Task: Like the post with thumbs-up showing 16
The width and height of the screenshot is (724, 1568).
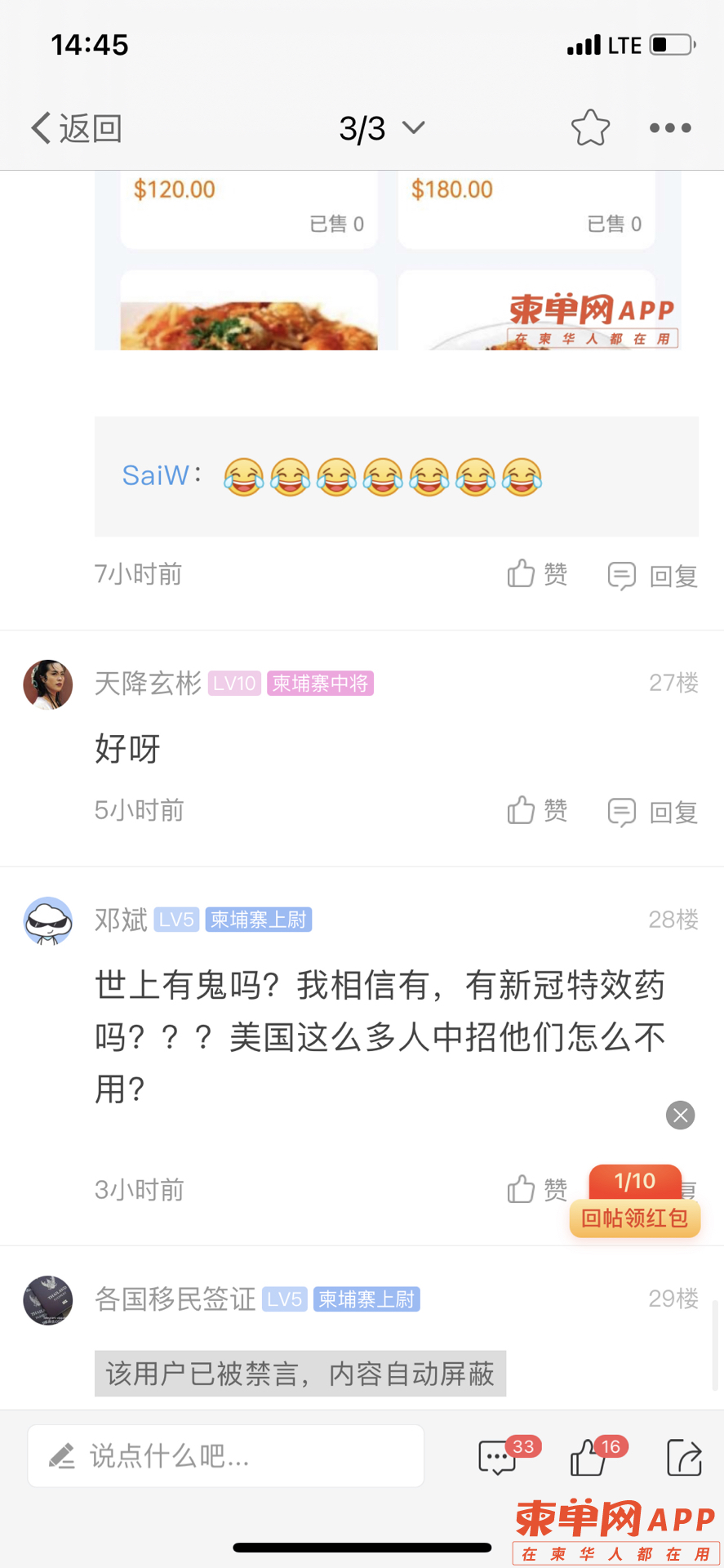Action: [589, 1458]
